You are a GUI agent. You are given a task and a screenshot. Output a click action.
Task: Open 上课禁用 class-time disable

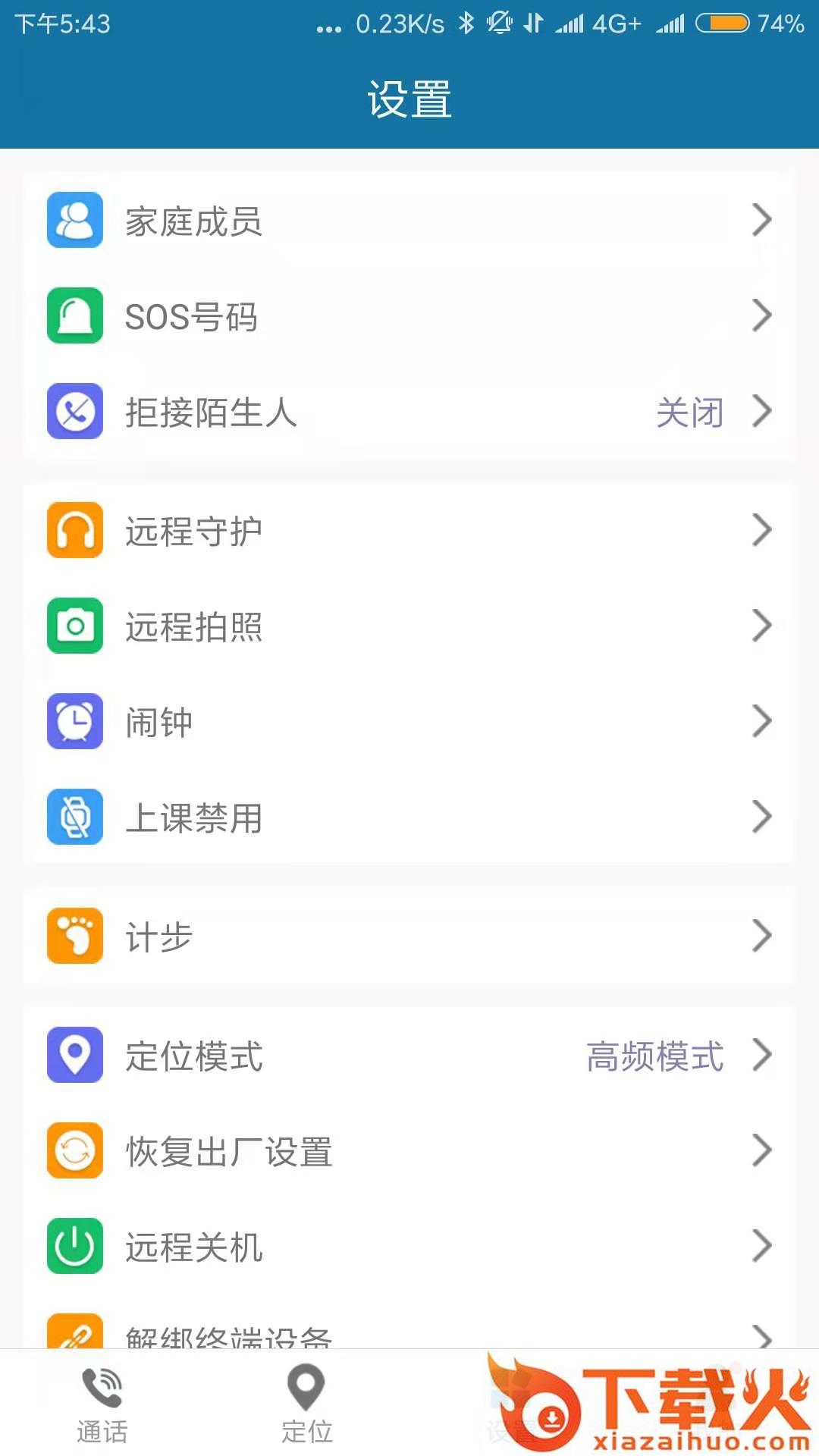click(x=409, y=817)
